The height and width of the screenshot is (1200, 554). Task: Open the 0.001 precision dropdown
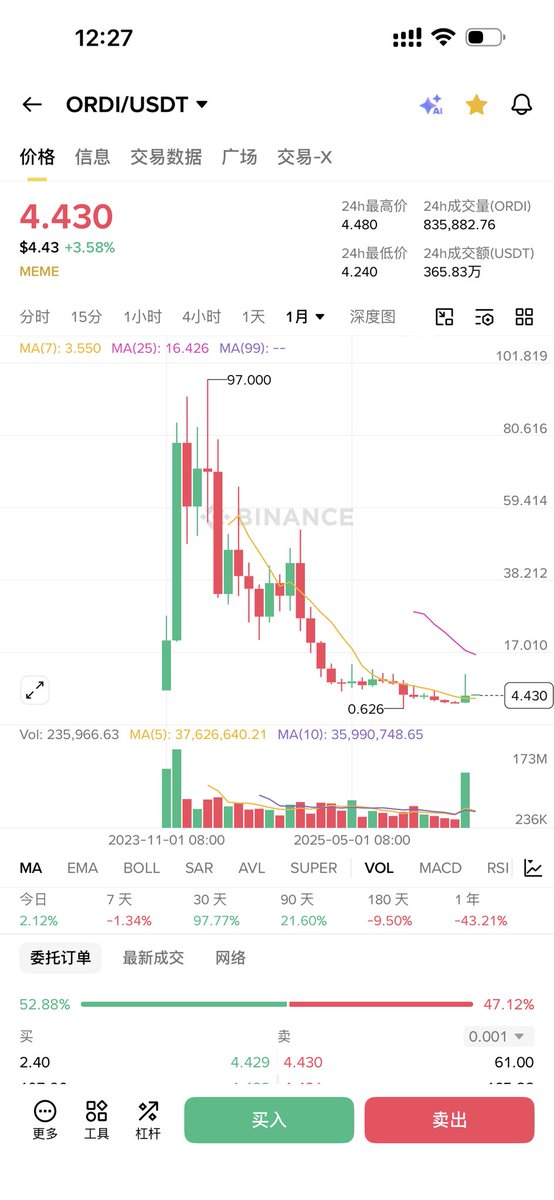(499, 1037)
